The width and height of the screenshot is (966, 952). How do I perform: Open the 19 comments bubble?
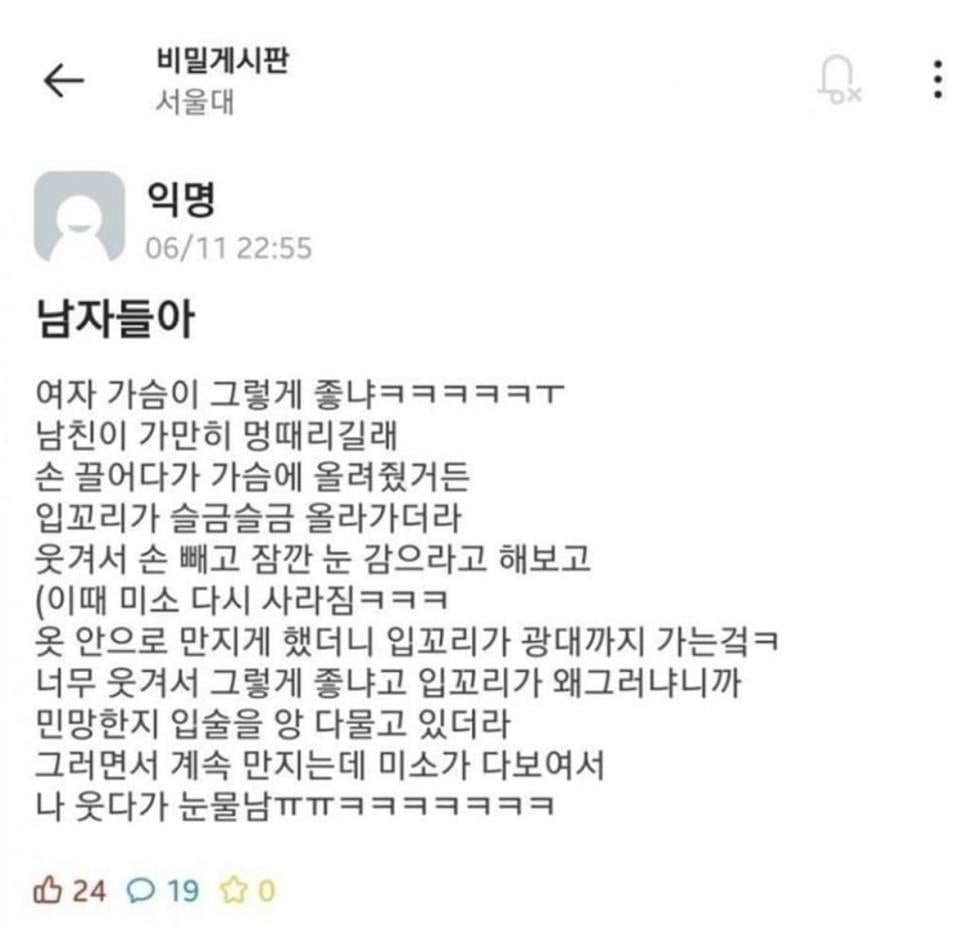[x=141, y=888]
